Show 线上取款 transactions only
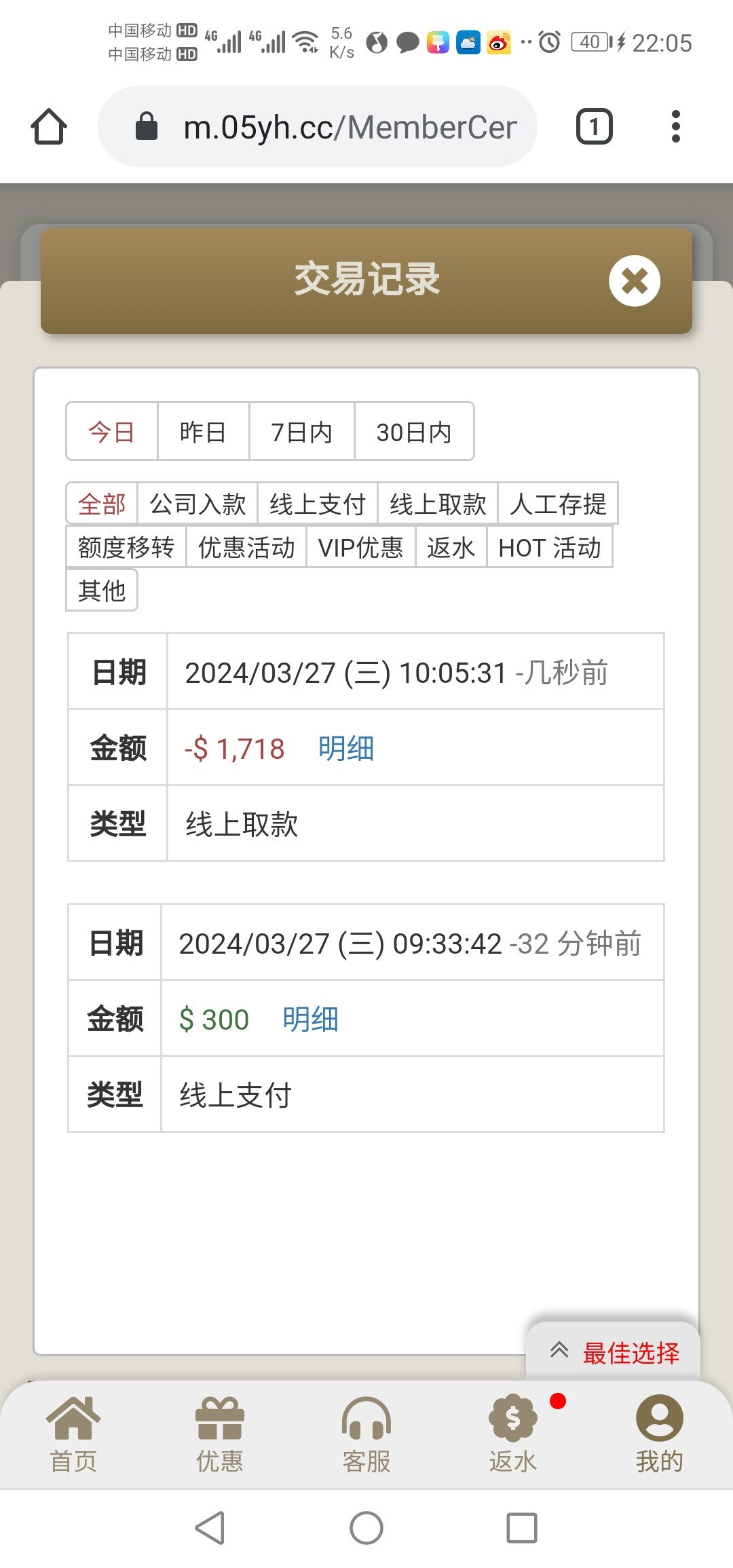 point(438,504)
